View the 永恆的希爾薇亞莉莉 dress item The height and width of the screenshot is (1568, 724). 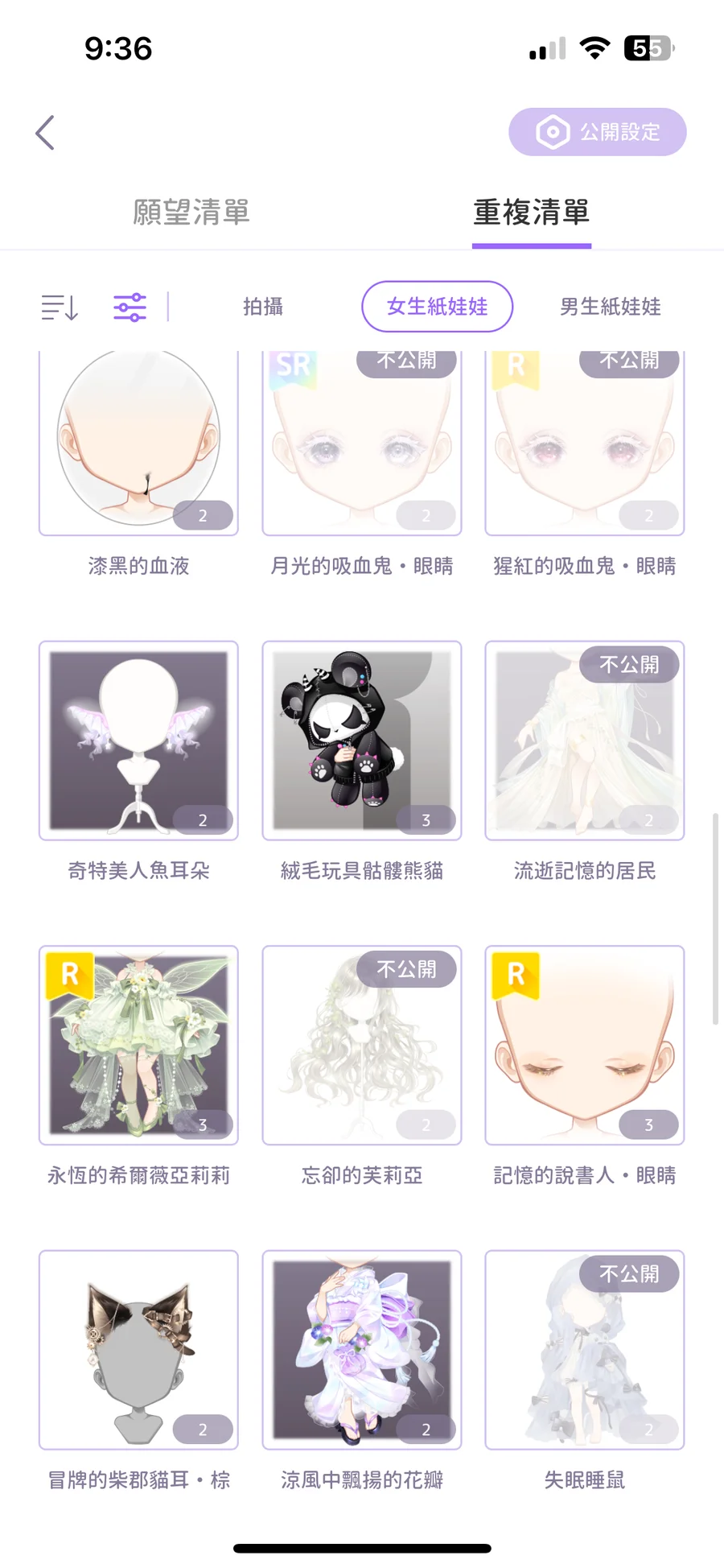pyautogui.click(x=138, y=1045)
